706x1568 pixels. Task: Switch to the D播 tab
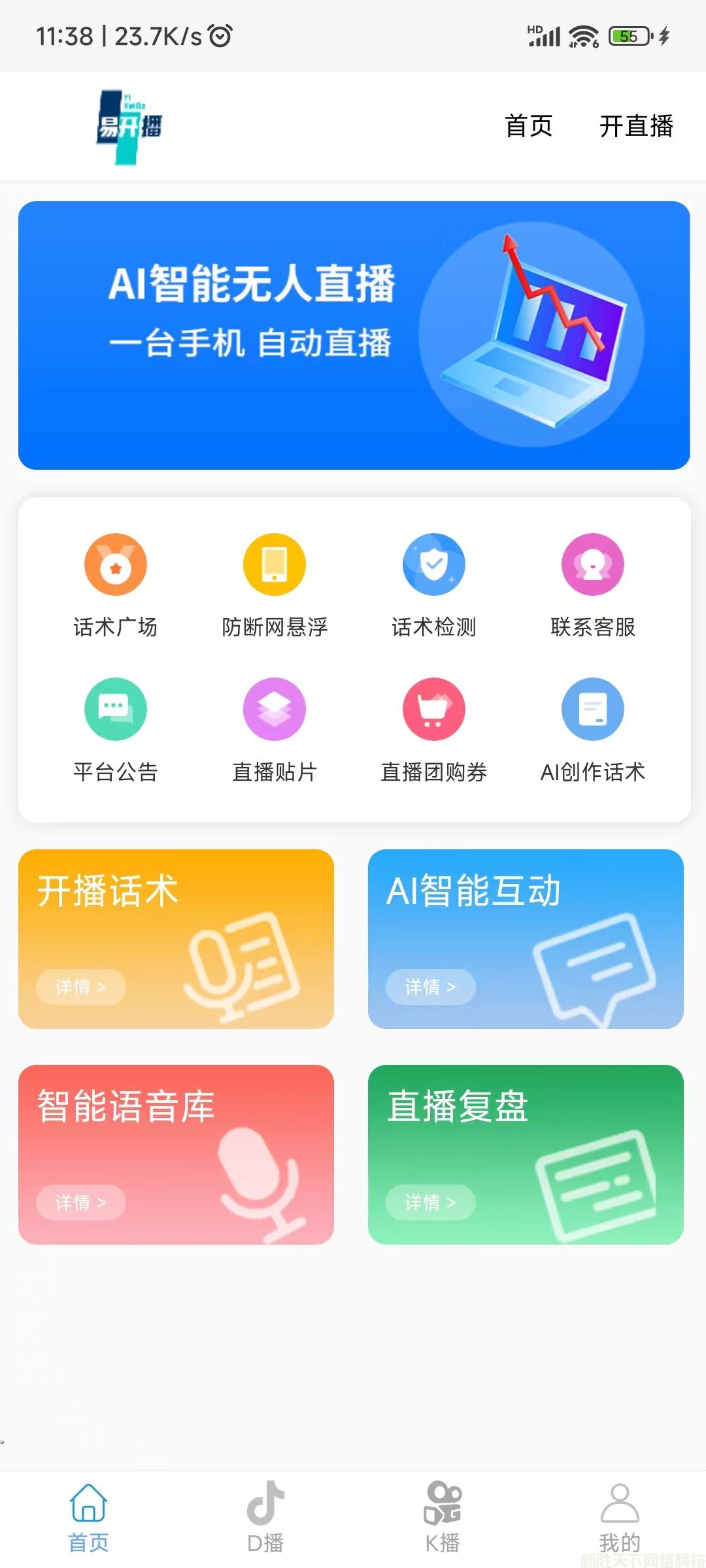point(265,1517)
